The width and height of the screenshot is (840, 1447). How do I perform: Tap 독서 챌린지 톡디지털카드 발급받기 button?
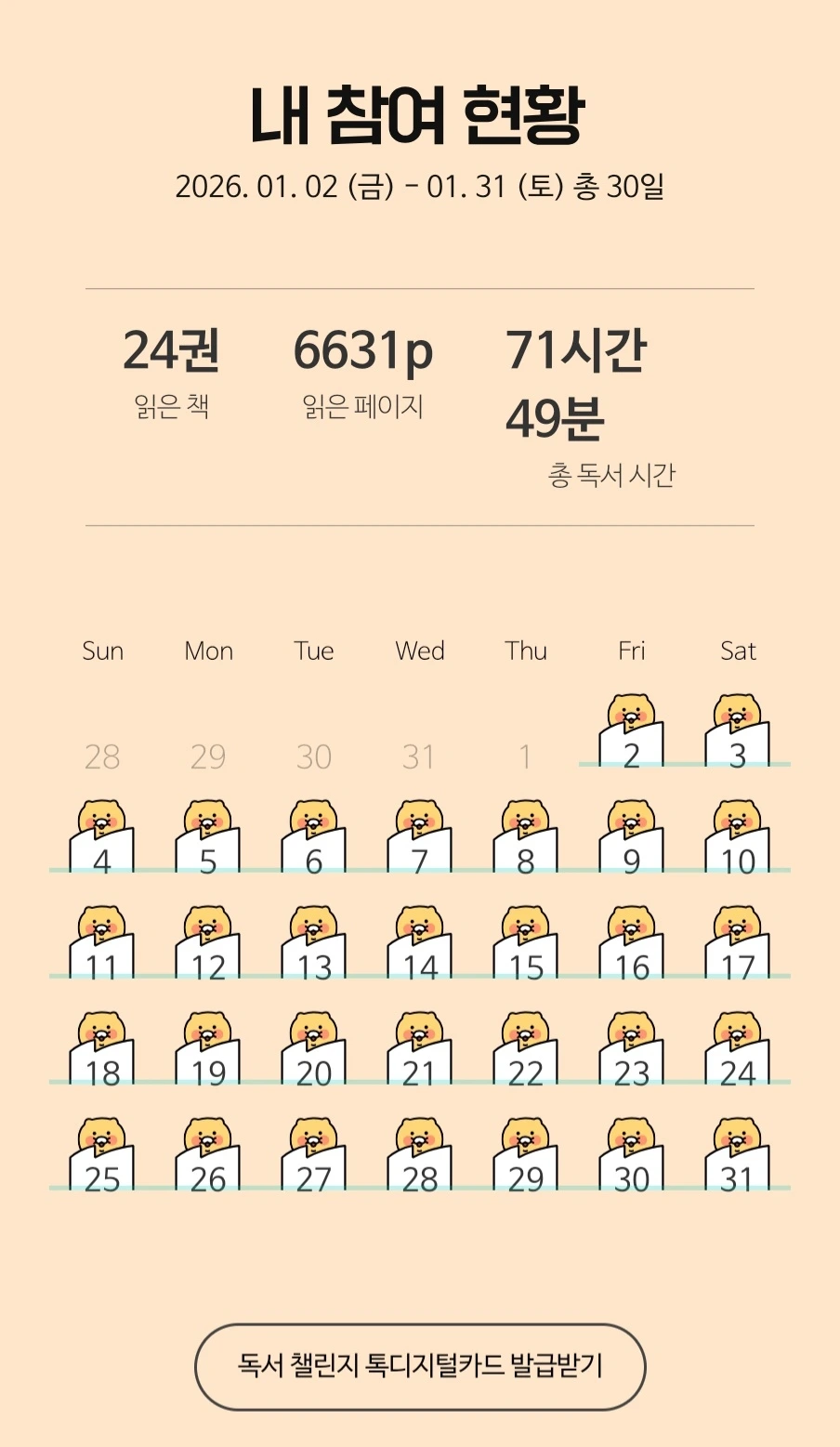[420, 1366]
